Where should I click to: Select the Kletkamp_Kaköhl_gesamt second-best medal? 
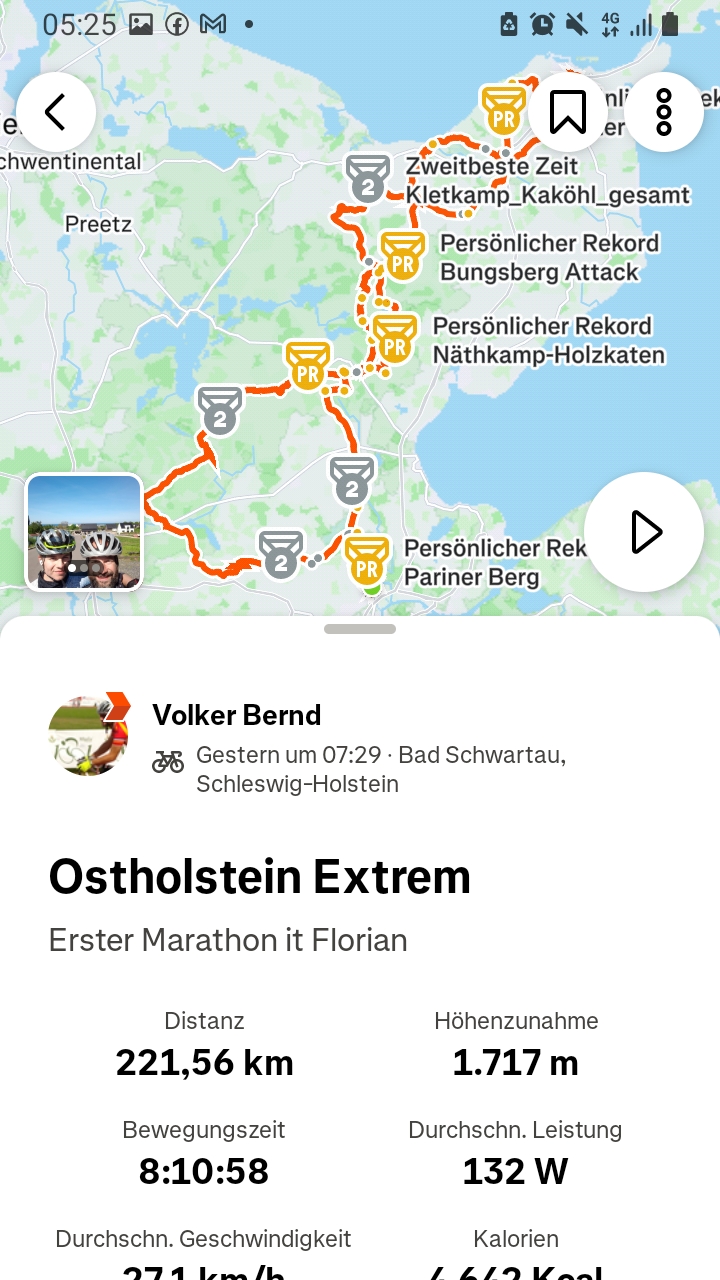368,178
